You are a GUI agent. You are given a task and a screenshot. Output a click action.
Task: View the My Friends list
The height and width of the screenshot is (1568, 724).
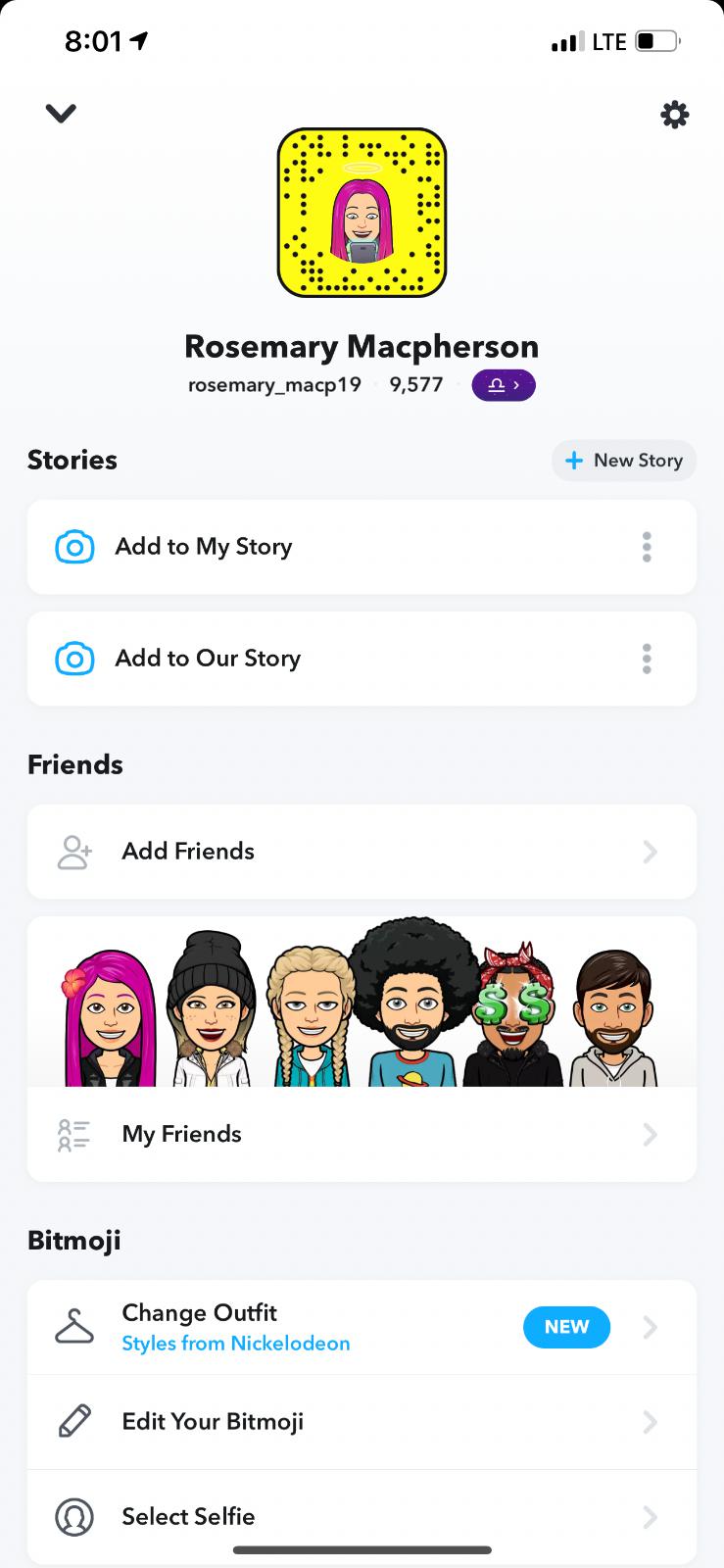pyautogui.click(x=362, y=1134)
